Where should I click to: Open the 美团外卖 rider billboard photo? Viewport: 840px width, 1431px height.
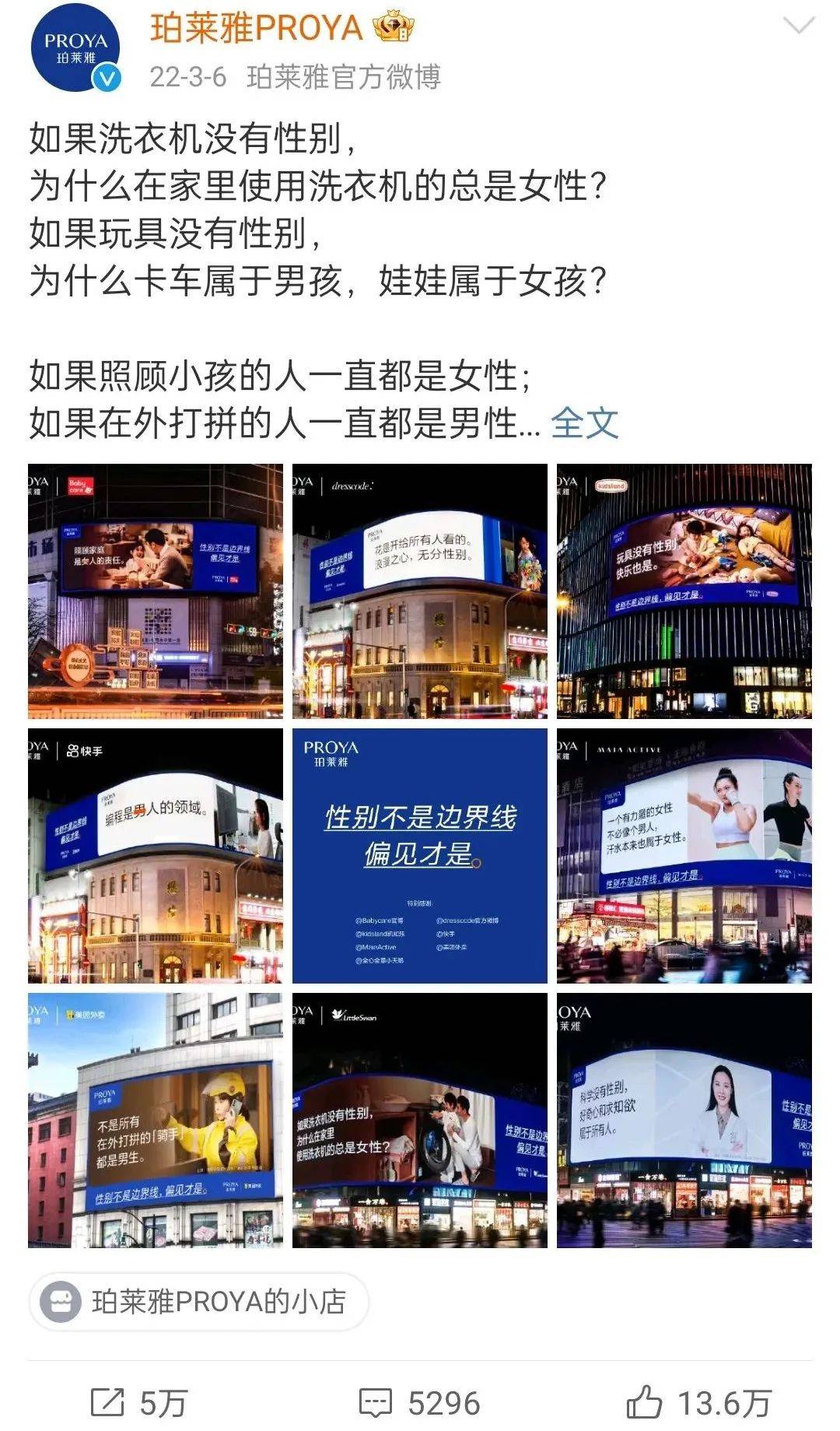pos(156,1120)
